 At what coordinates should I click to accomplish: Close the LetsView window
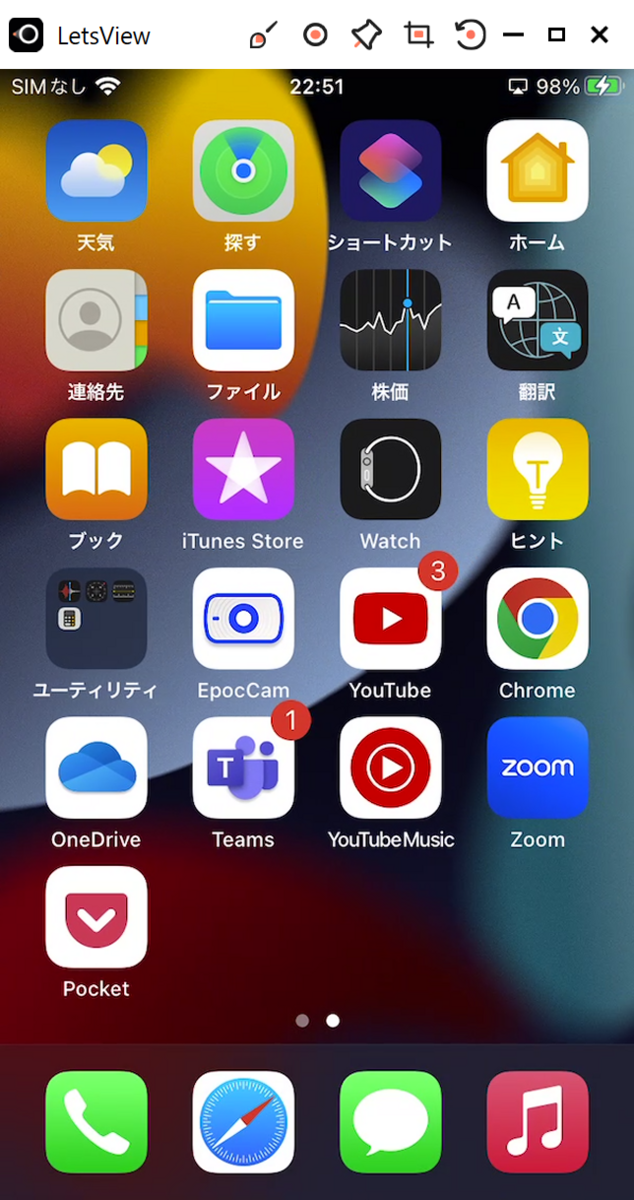pyautogui.click(x=599, y=36)
